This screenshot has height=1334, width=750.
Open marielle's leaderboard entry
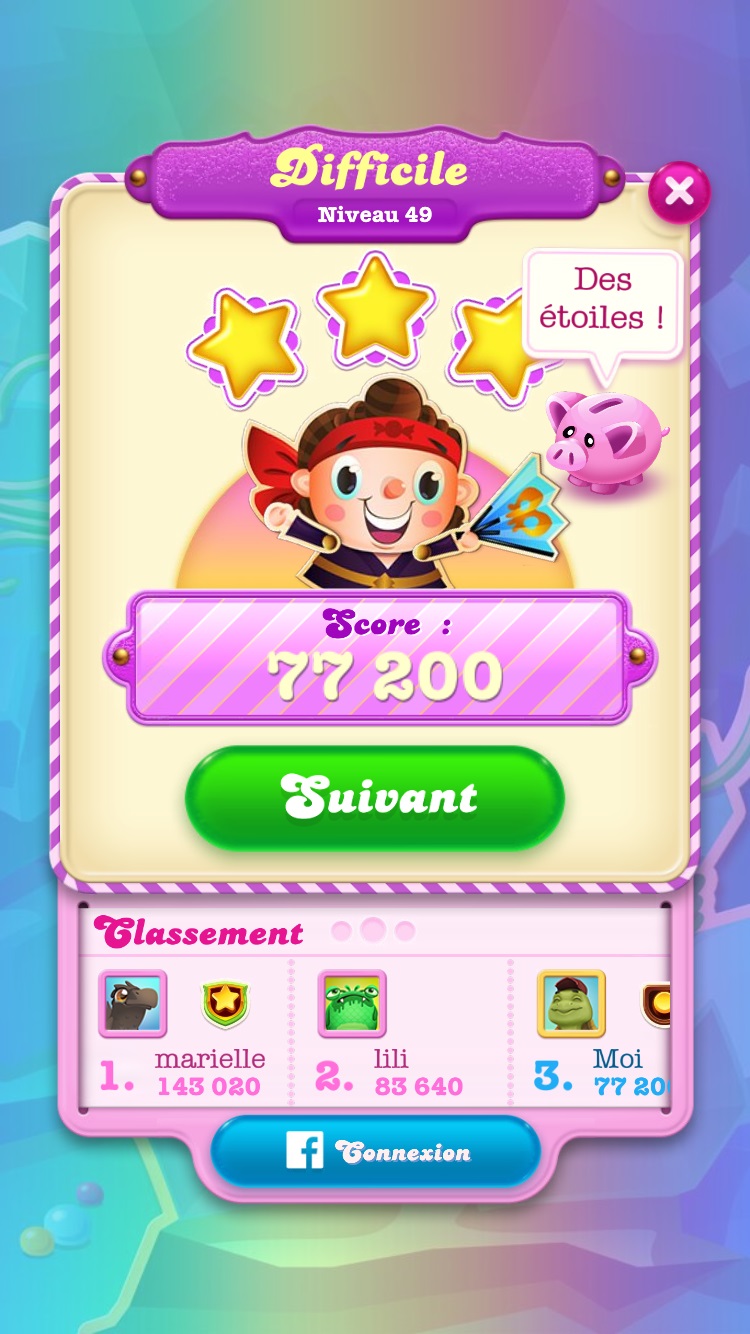pos(185,1035)
